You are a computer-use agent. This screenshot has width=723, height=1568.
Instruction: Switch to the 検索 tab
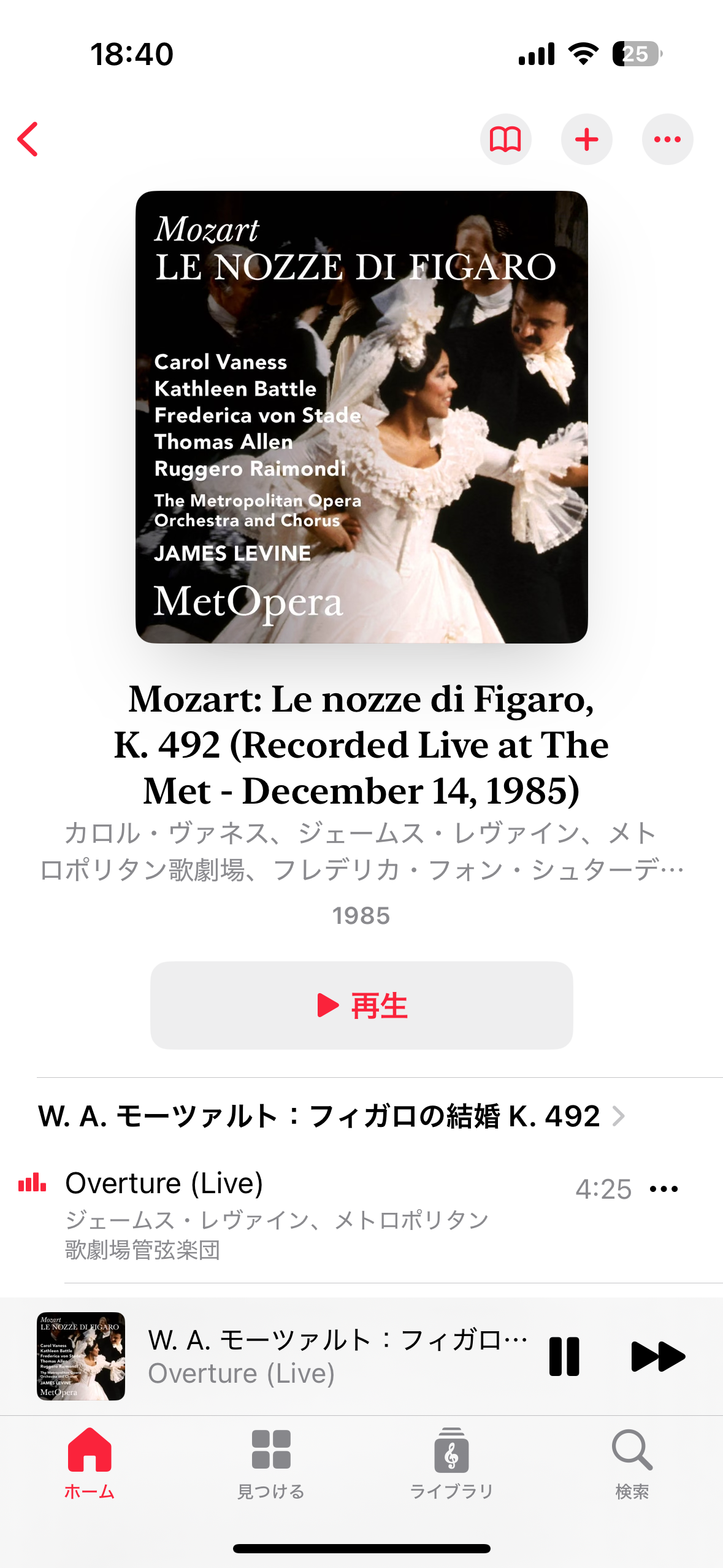coord(632,1463)
